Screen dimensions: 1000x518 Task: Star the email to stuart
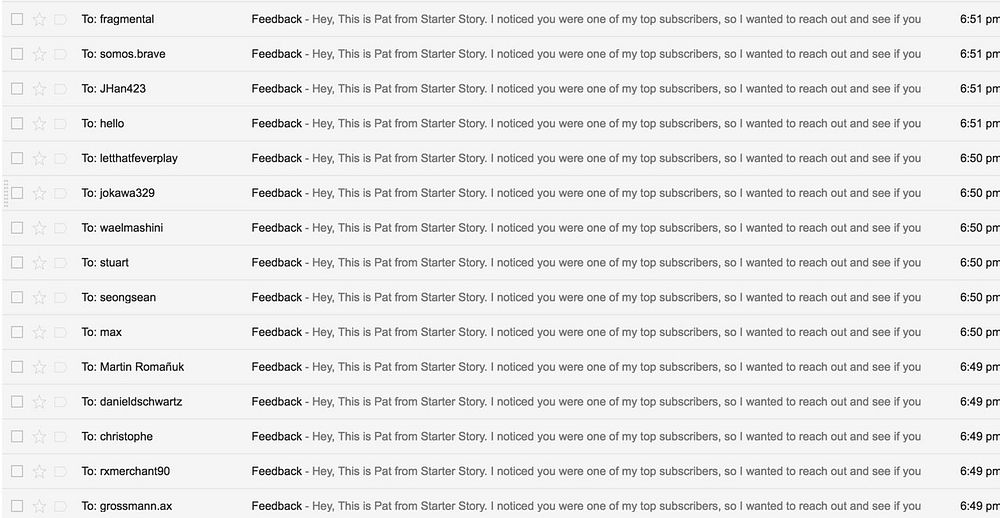pyautogui.click(x=39, y=263)
